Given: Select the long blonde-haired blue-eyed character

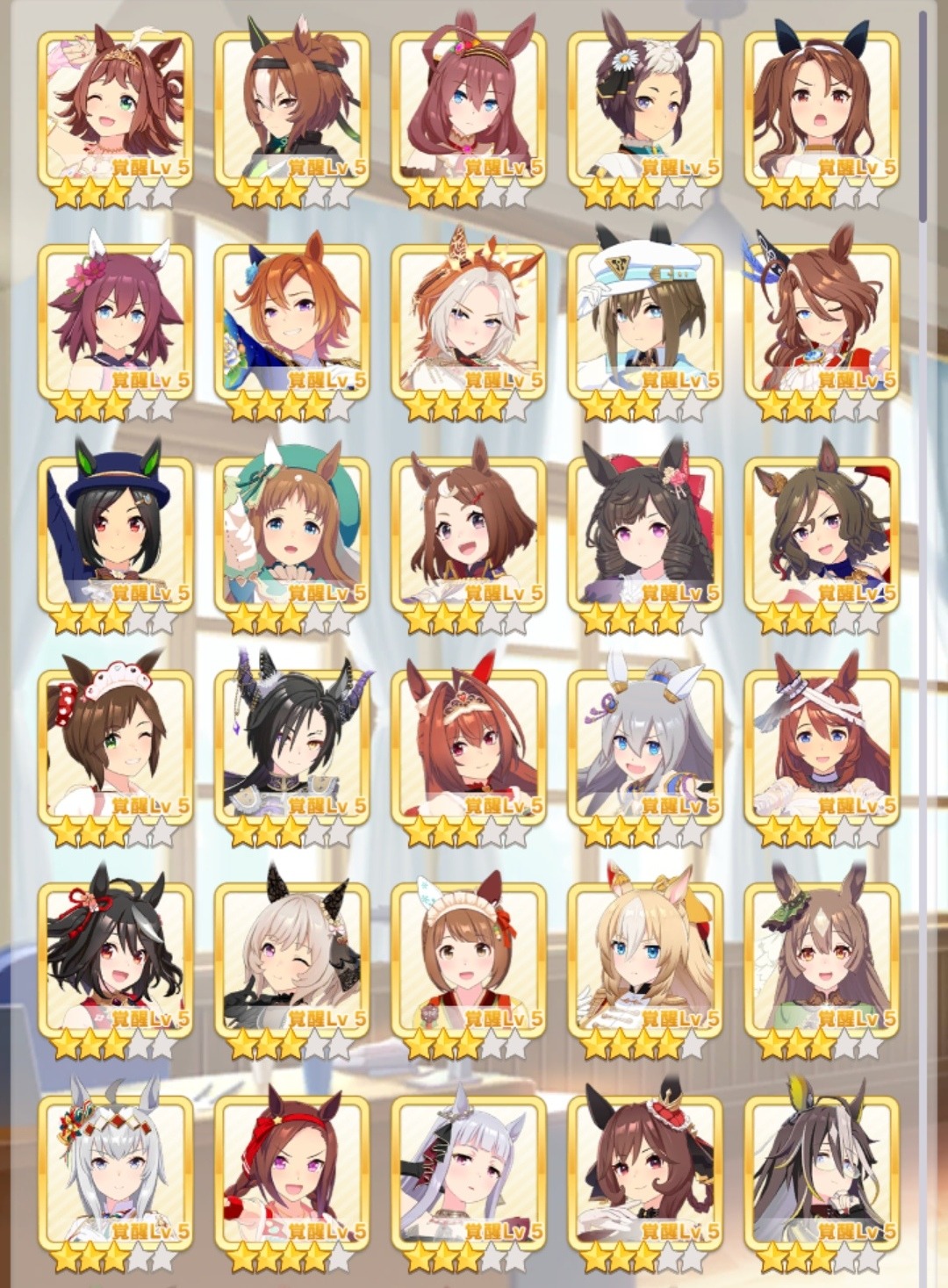Looking at the screenshot, I should (x=644, y=960).
